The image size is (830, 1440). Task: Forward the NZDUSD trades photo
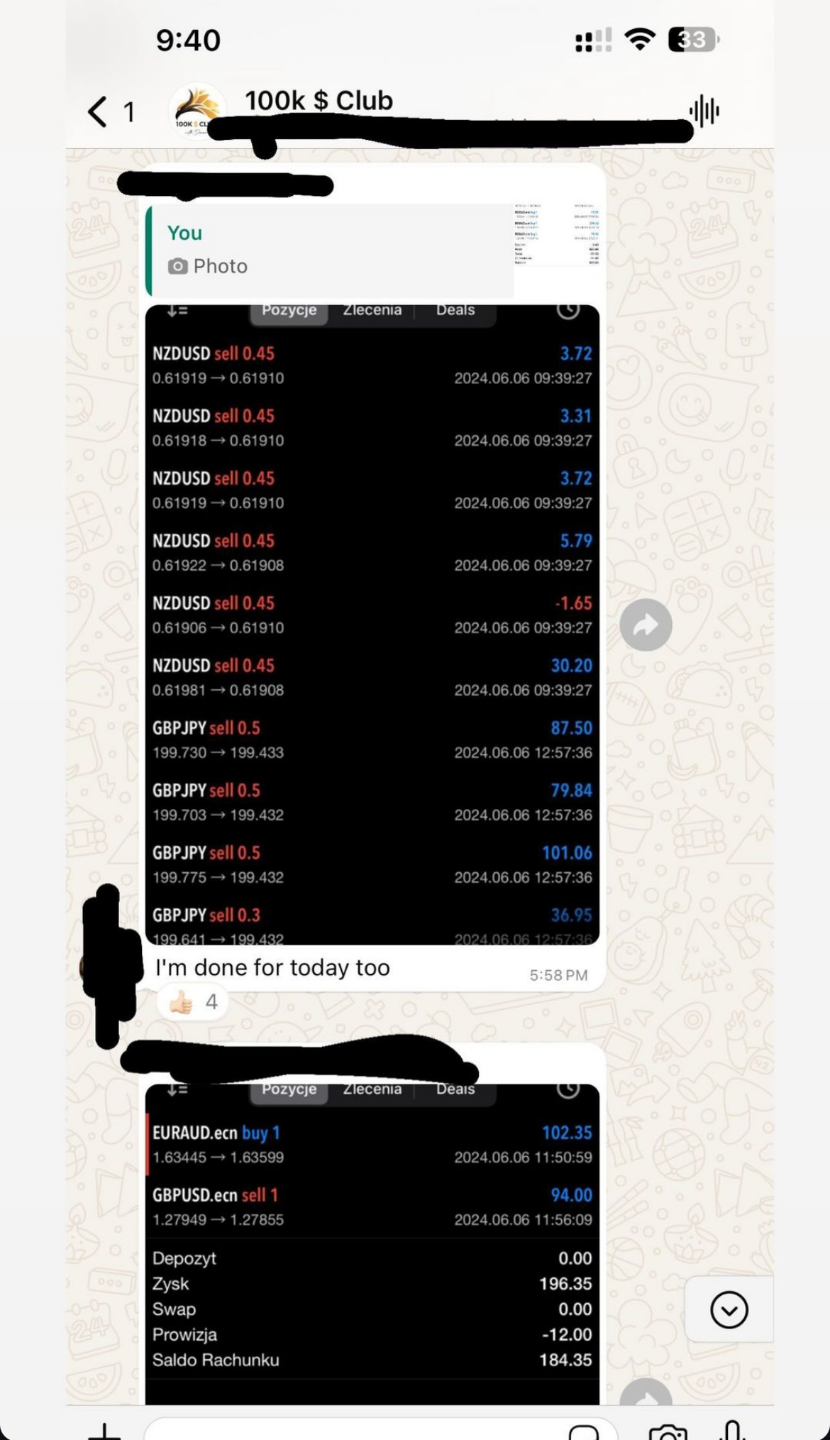click(645, 625)
